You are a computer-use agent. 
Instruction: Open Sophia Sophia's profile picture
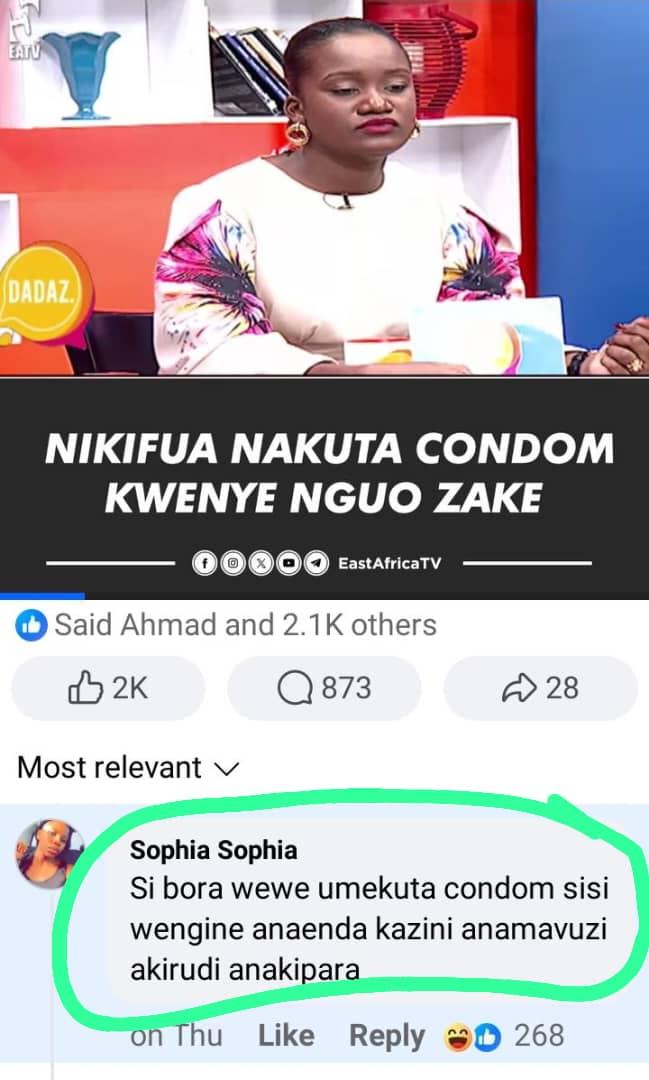(x=43, y=853)
